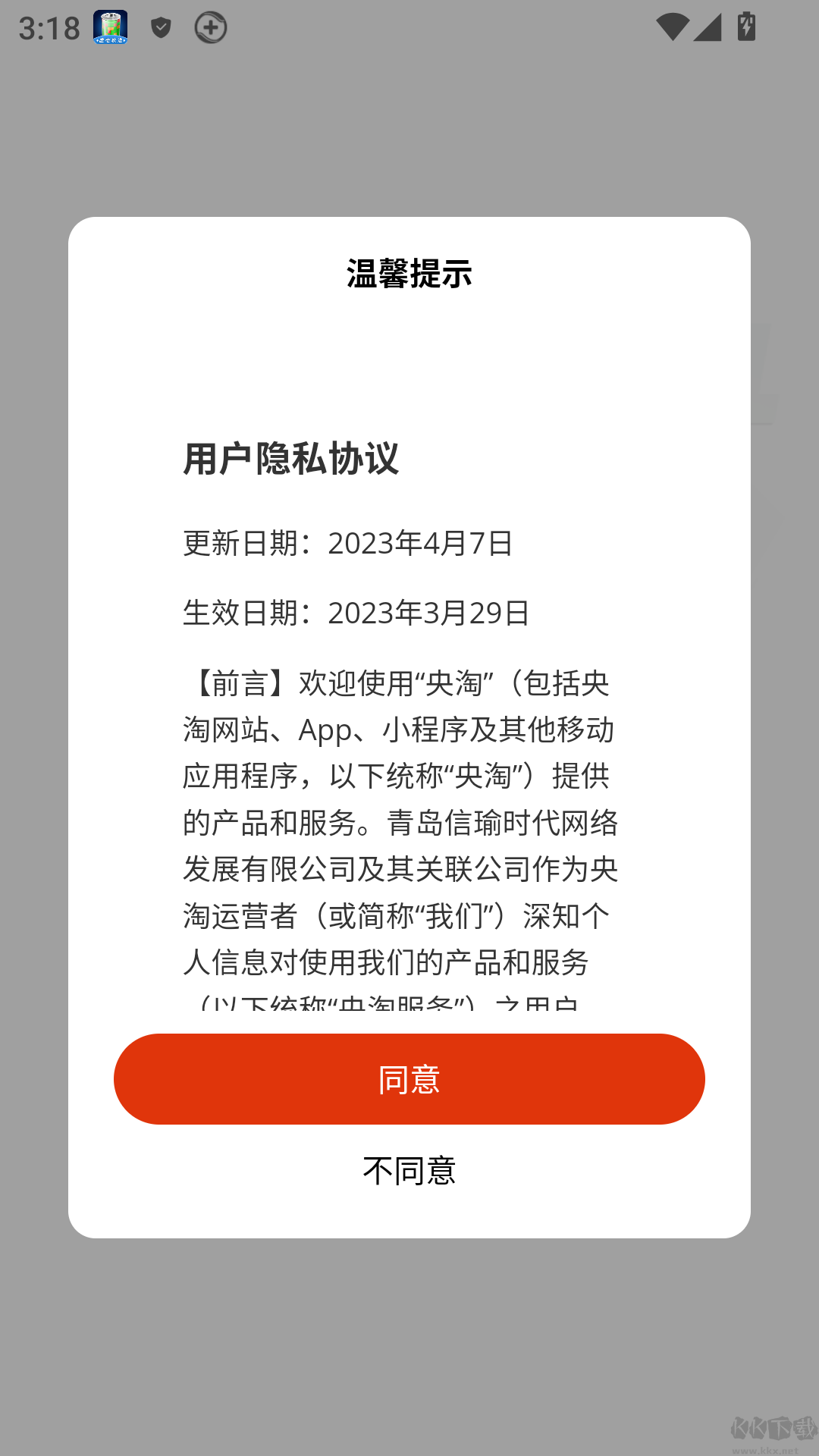Tap the shield status bar icon
Viewport: 819px width, 1456px height.
(161, 26)
